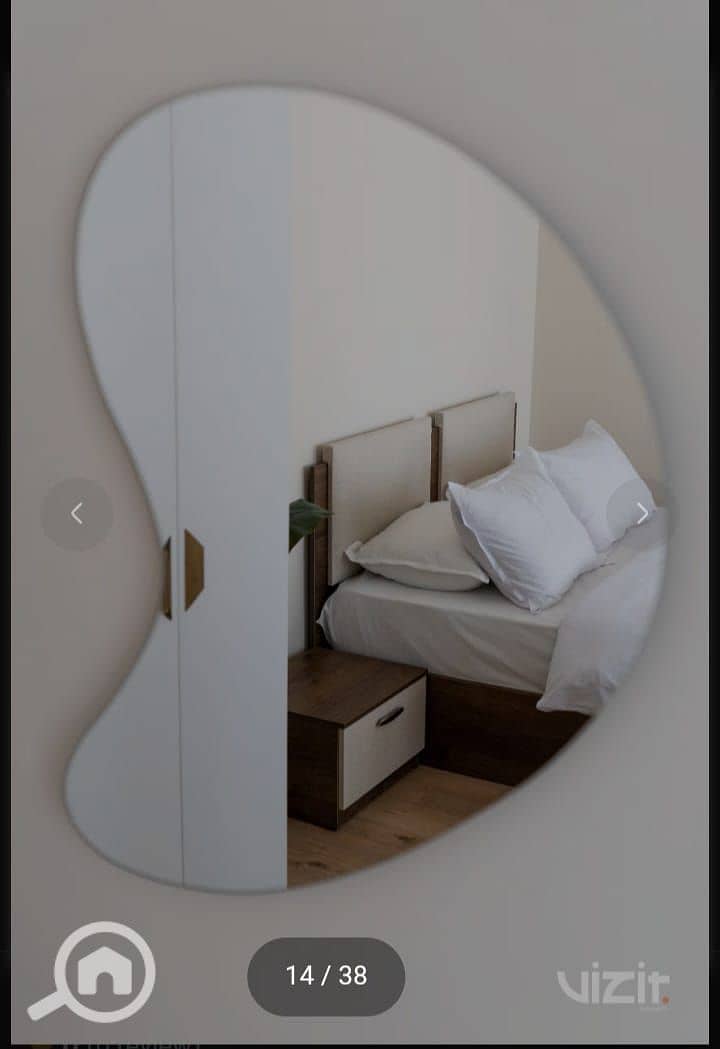Go to the previous photo
Viewport: 720px width, 1049px height.
(x=77, y=513)
